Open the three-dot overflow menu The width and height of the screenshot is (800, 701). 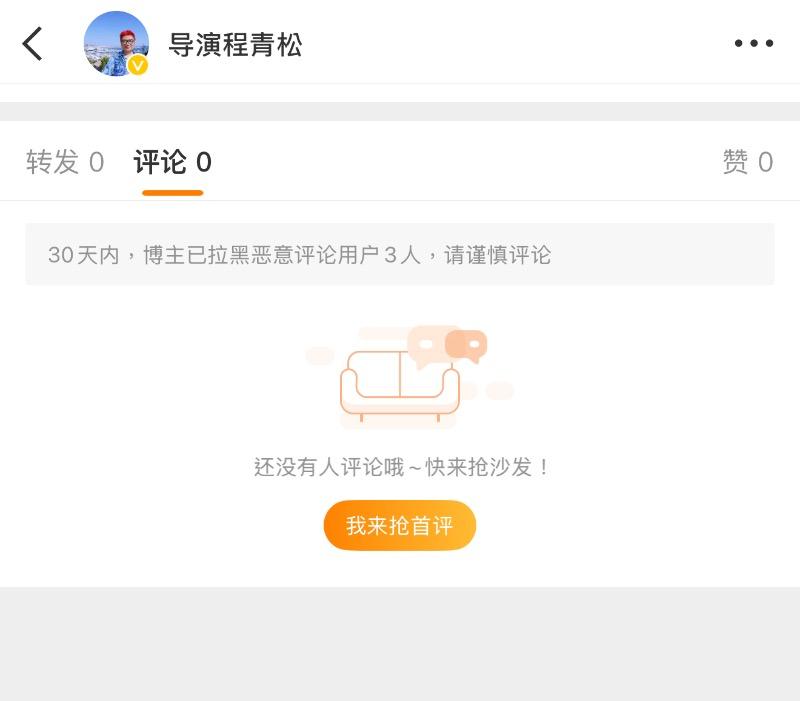753,44
